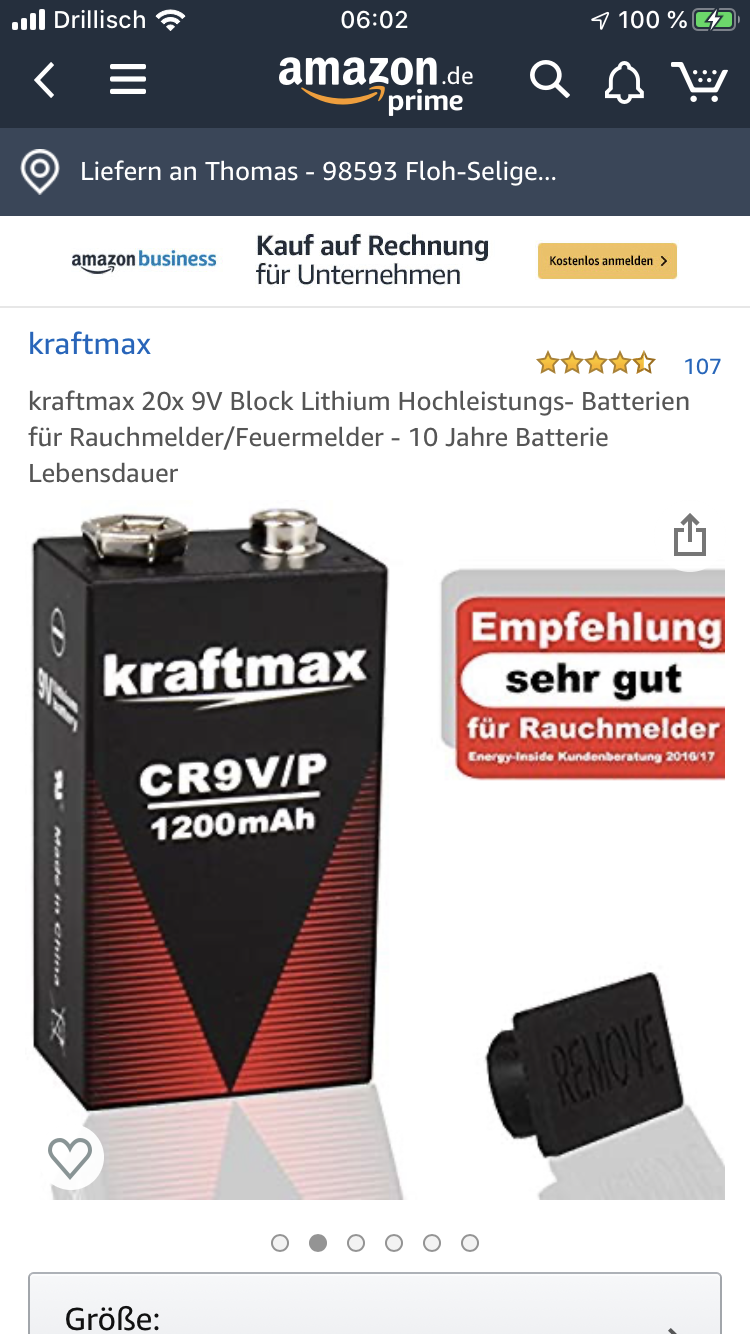Change delivery address Liefern an Thomas
750x1334 pixels.
[x=375, y=172]
